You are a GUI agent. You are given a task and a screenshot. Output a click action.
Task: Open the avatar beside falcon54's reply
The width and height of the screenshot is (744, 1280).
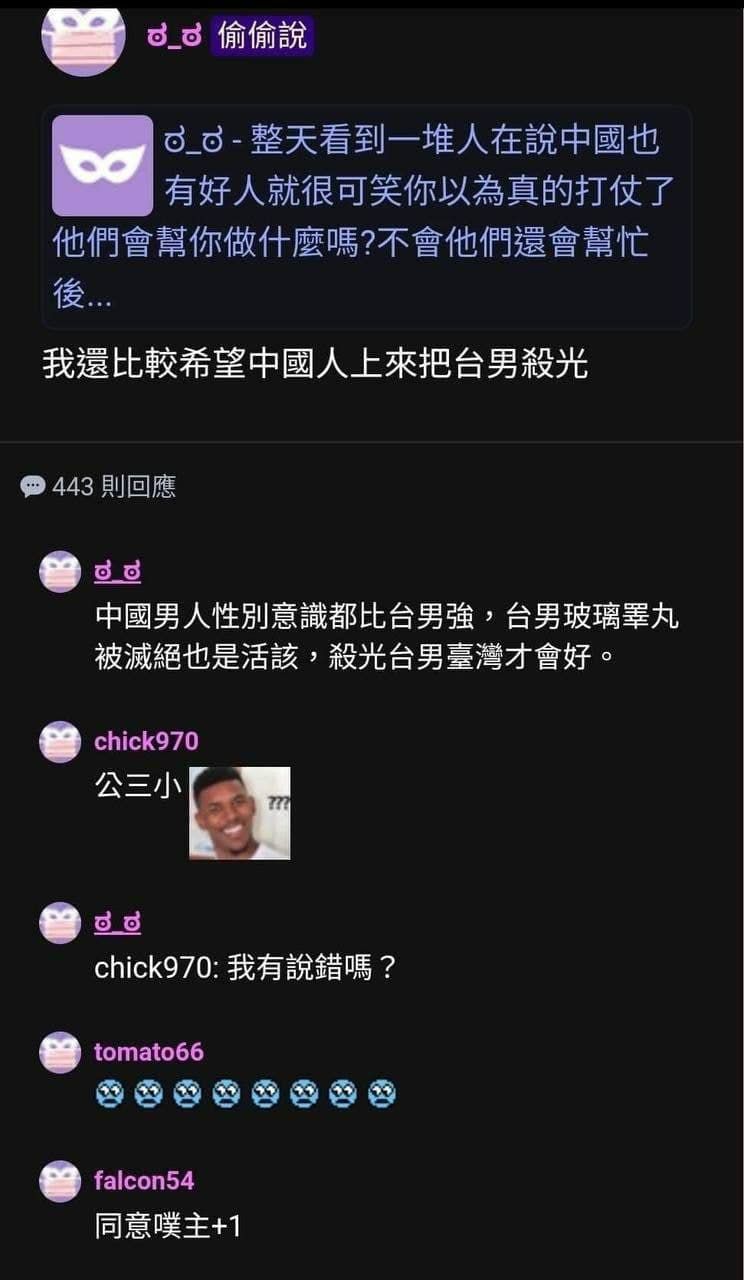(x=60, y=1182)
